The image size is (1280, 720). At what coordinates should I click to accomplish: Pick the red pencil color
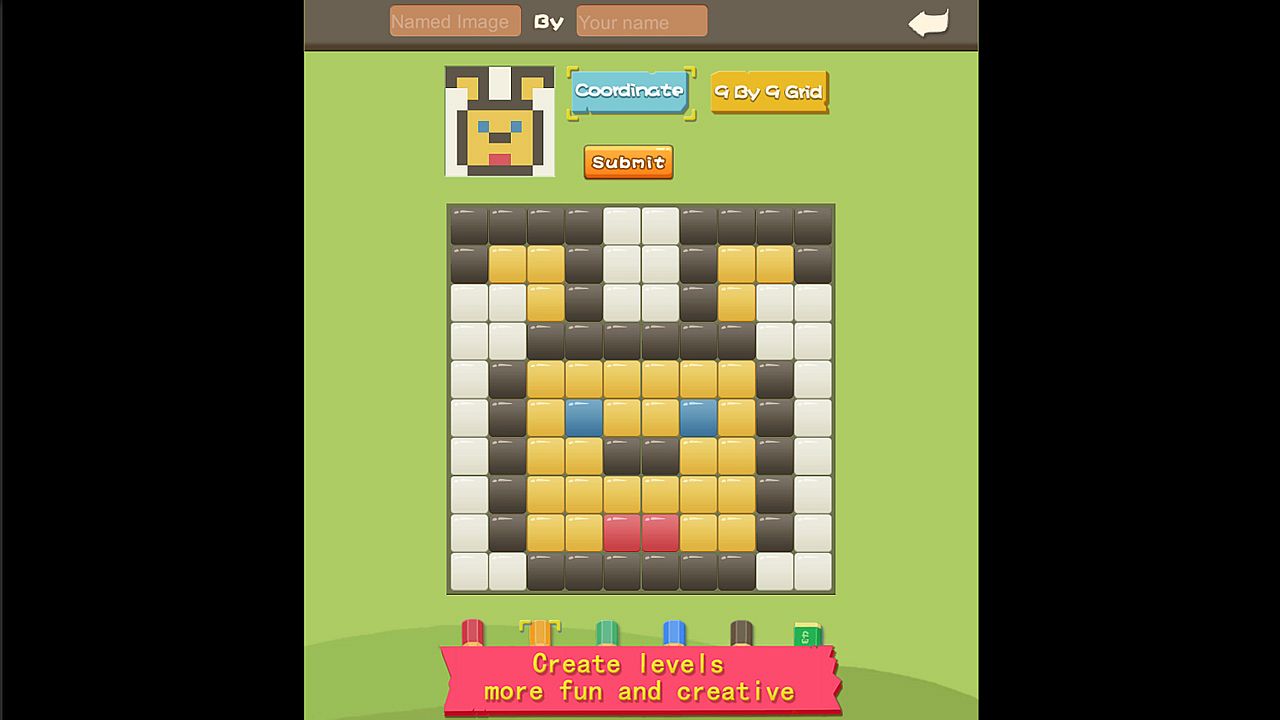pyautogui.click(x=472, y=633)
